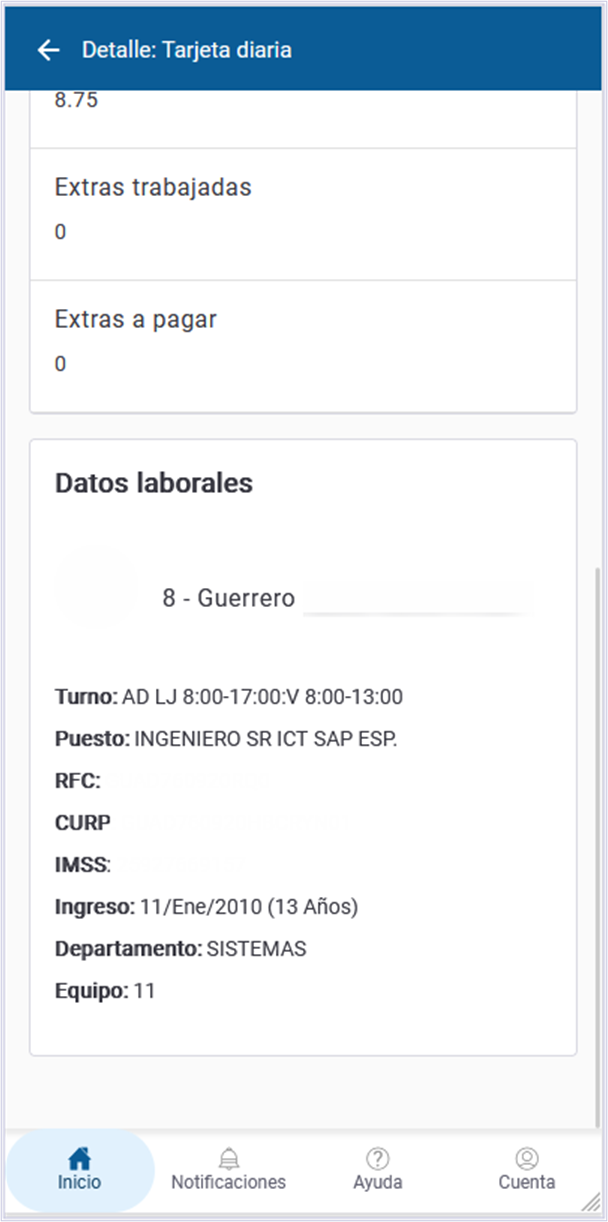Switch to the Inicio tab
This screenshot has width=608, height=1222.
pos(79,1169)
